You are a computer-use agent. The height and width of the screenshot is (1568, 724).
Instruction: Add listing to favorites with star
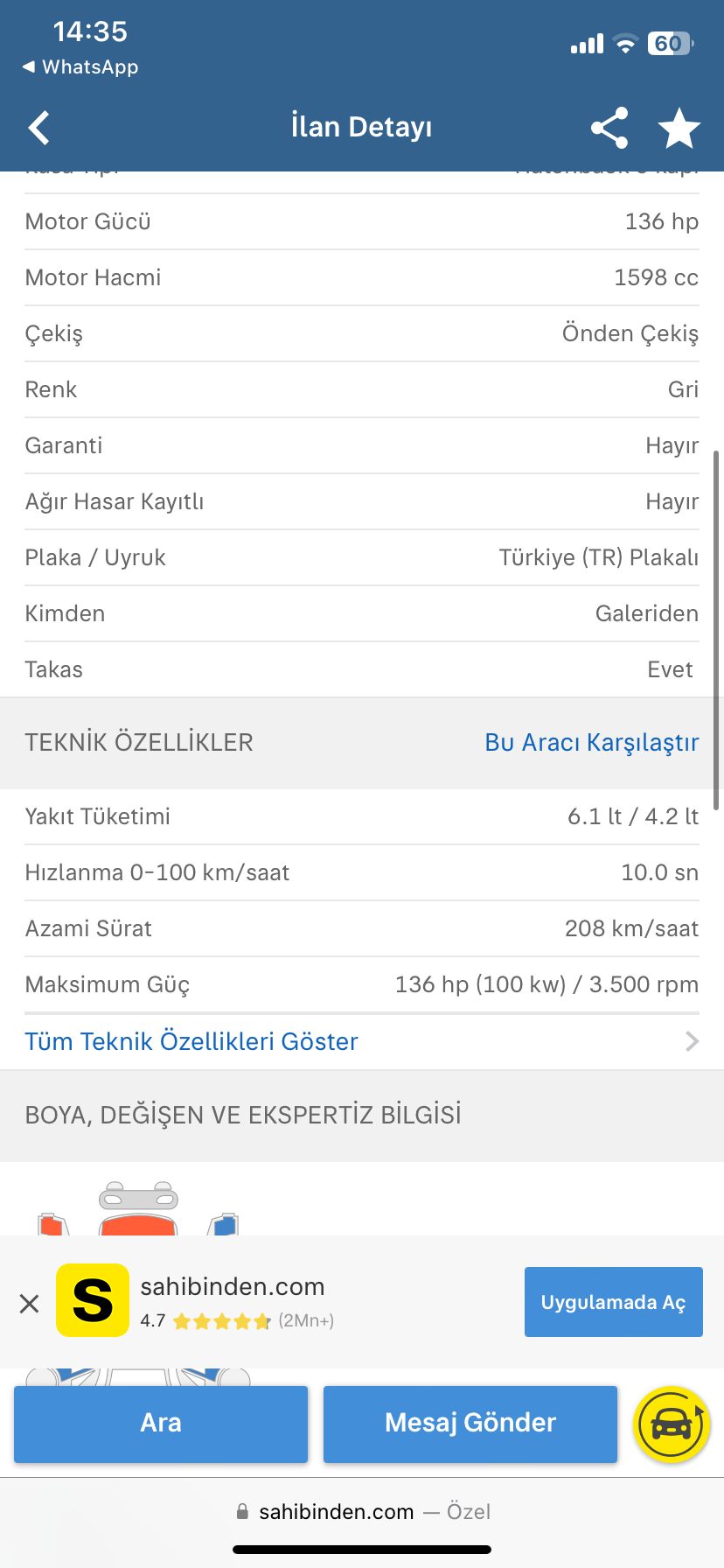pos(679,129)
